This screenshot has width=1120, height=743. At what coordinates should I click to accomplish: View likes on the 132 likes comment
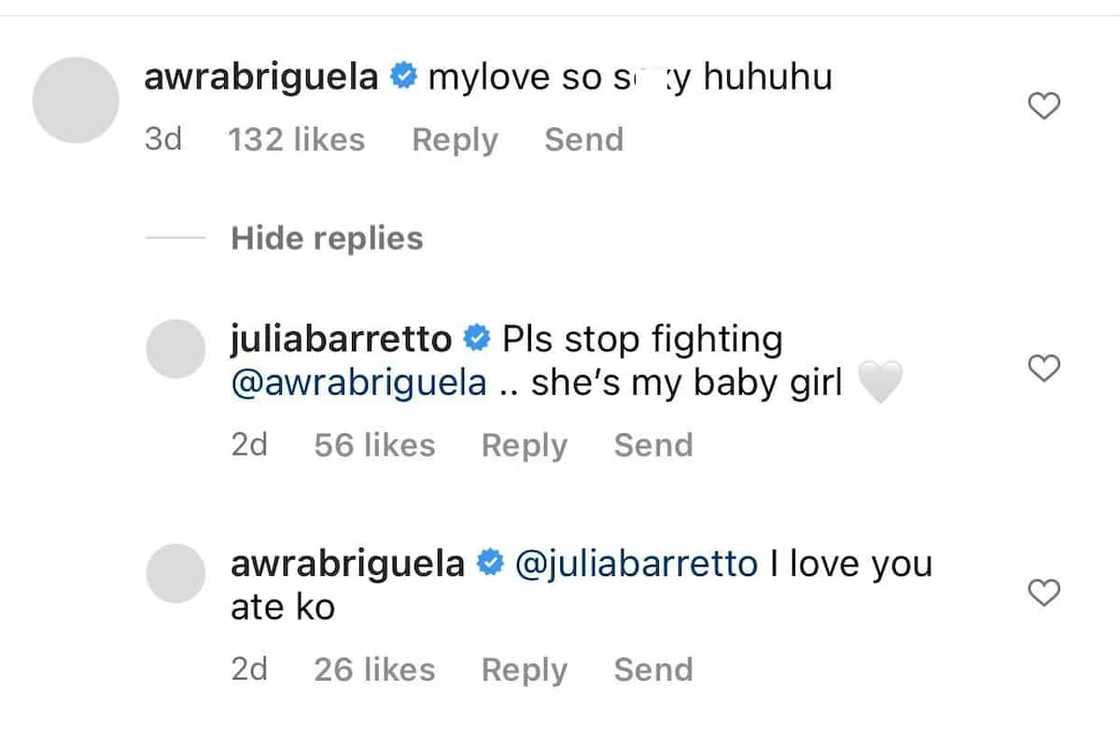click(296, 140)
